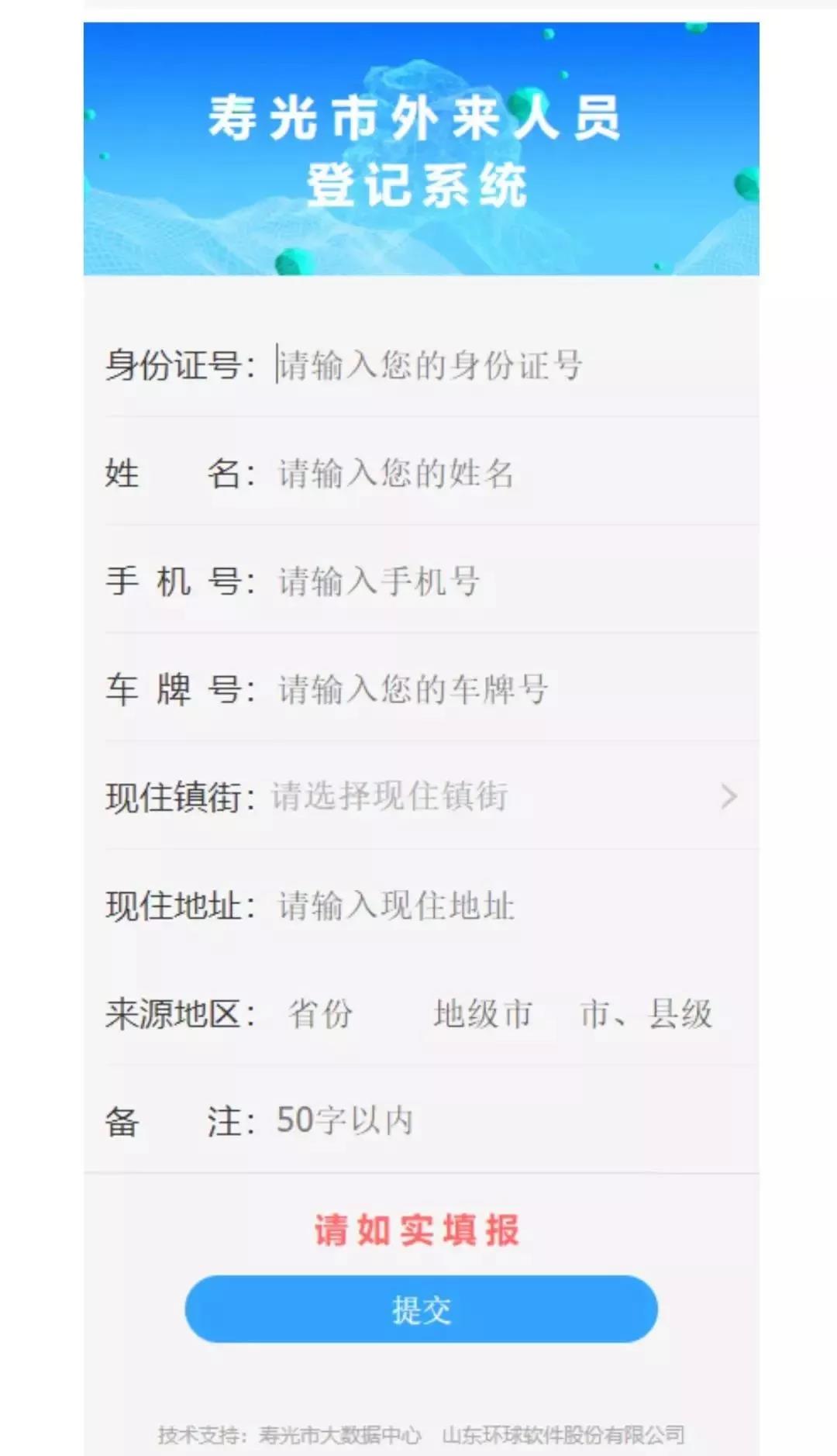Image resolution: width=837 pixels, height=1456 pixels.
Task: Choose 市、县级 for 来源地区
Action: 646,1013
